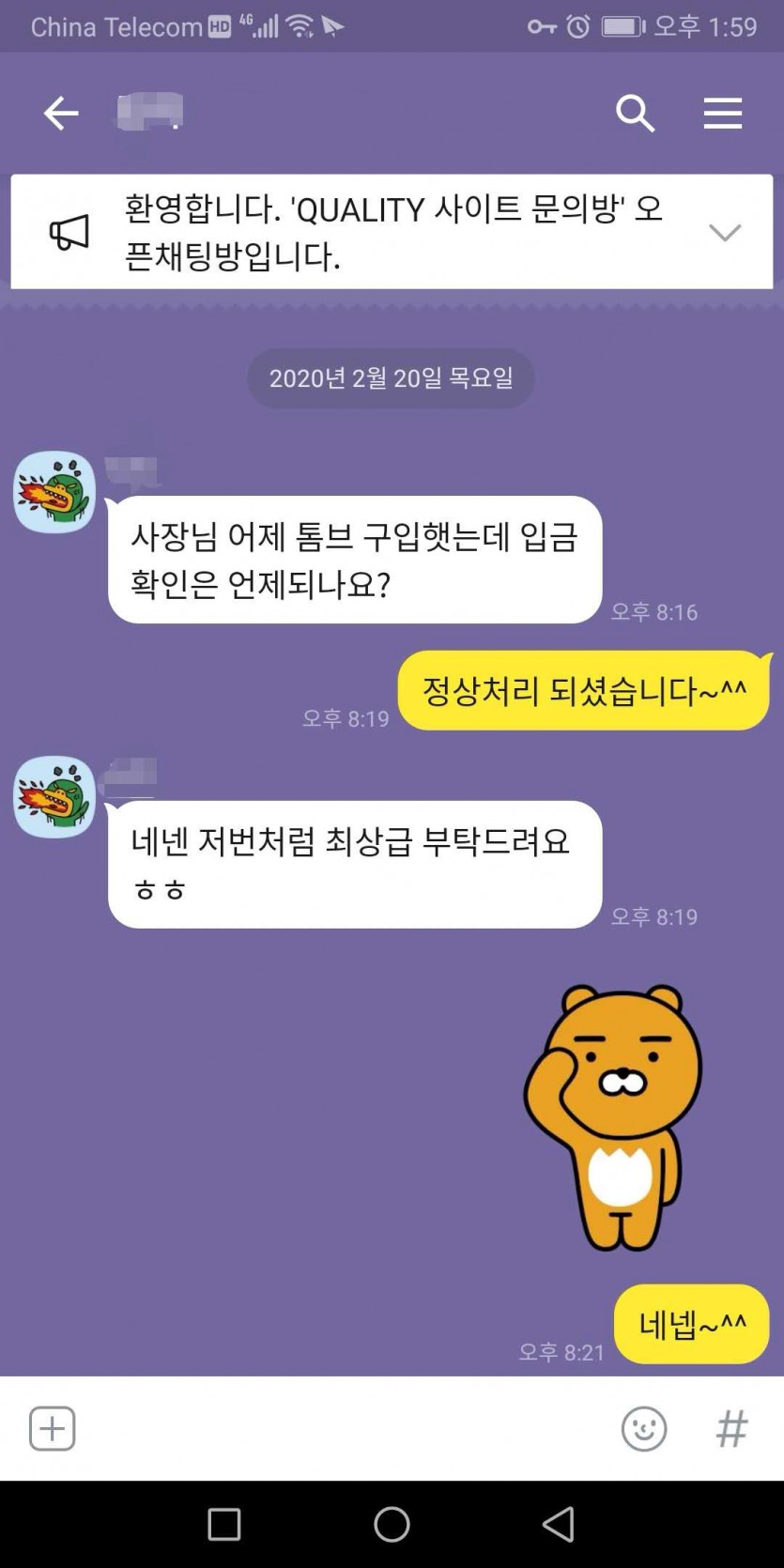Open the emoticon picker
The width and height of the screenshot is (784, 1568).
(x=644, y=1429)
